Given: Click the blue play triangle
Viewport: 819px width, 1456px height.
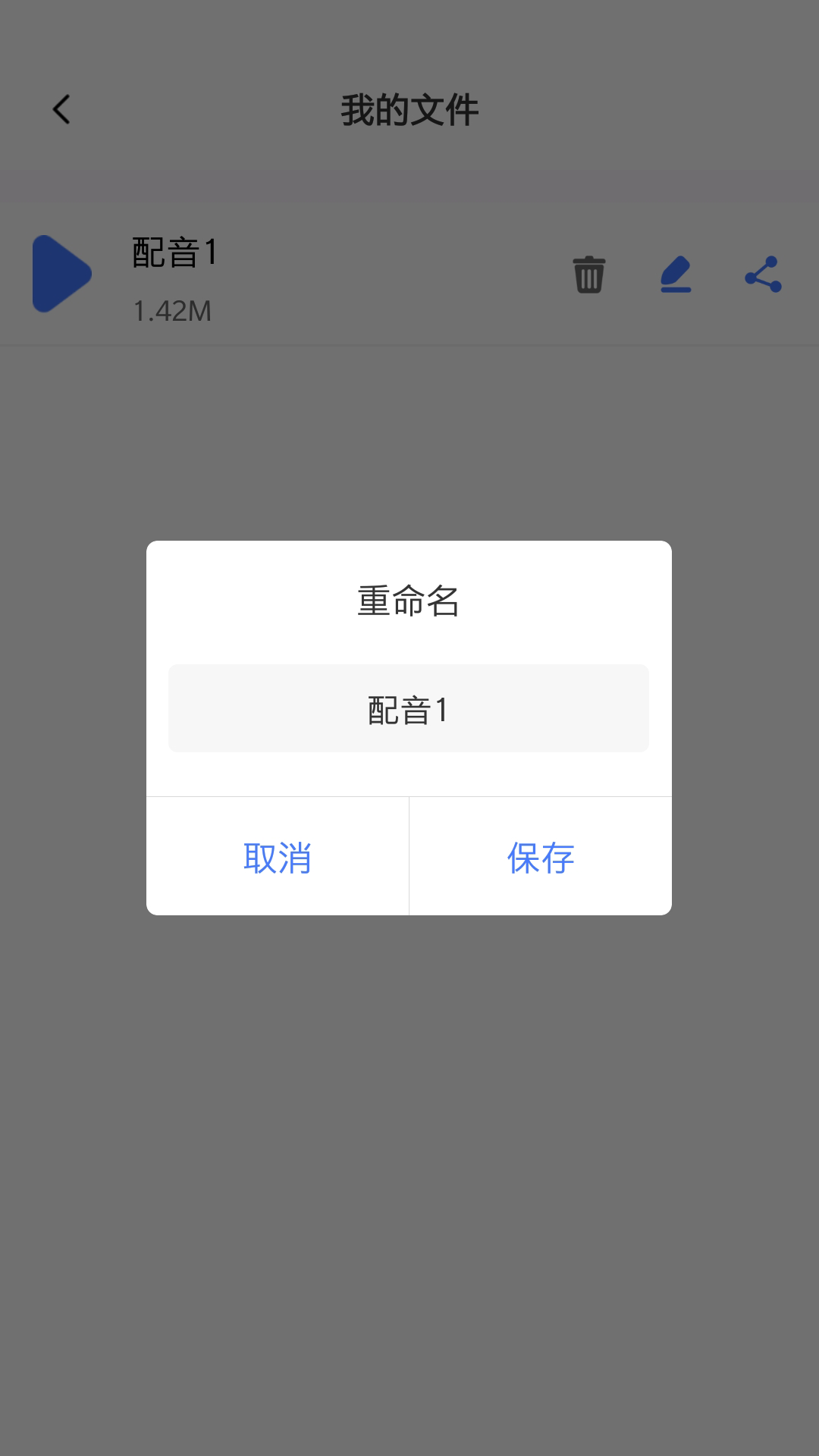Looking at the screenshot, I should coord(61,274).
